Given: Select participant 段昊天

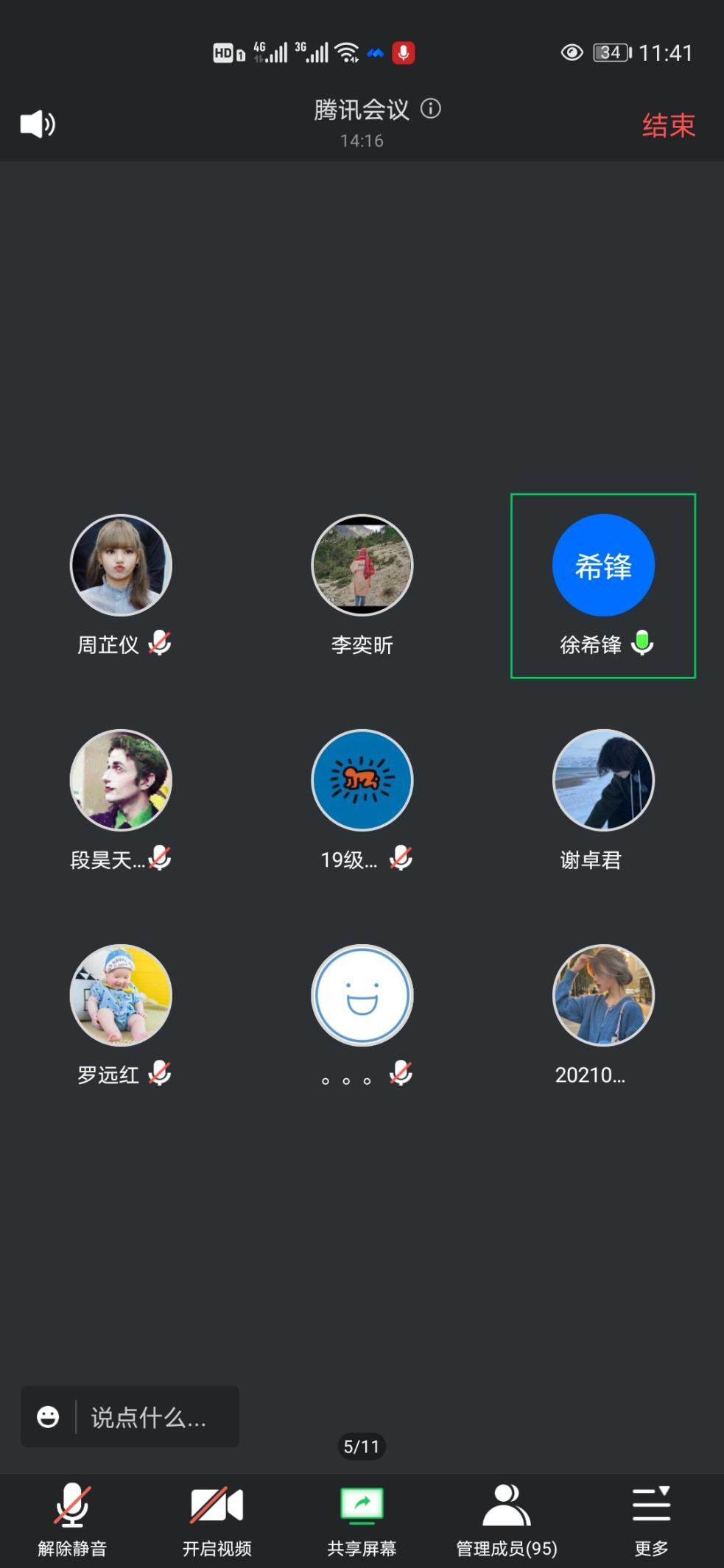Looking at the screenshot, I should pyautogui.click(x=121, y=781).
